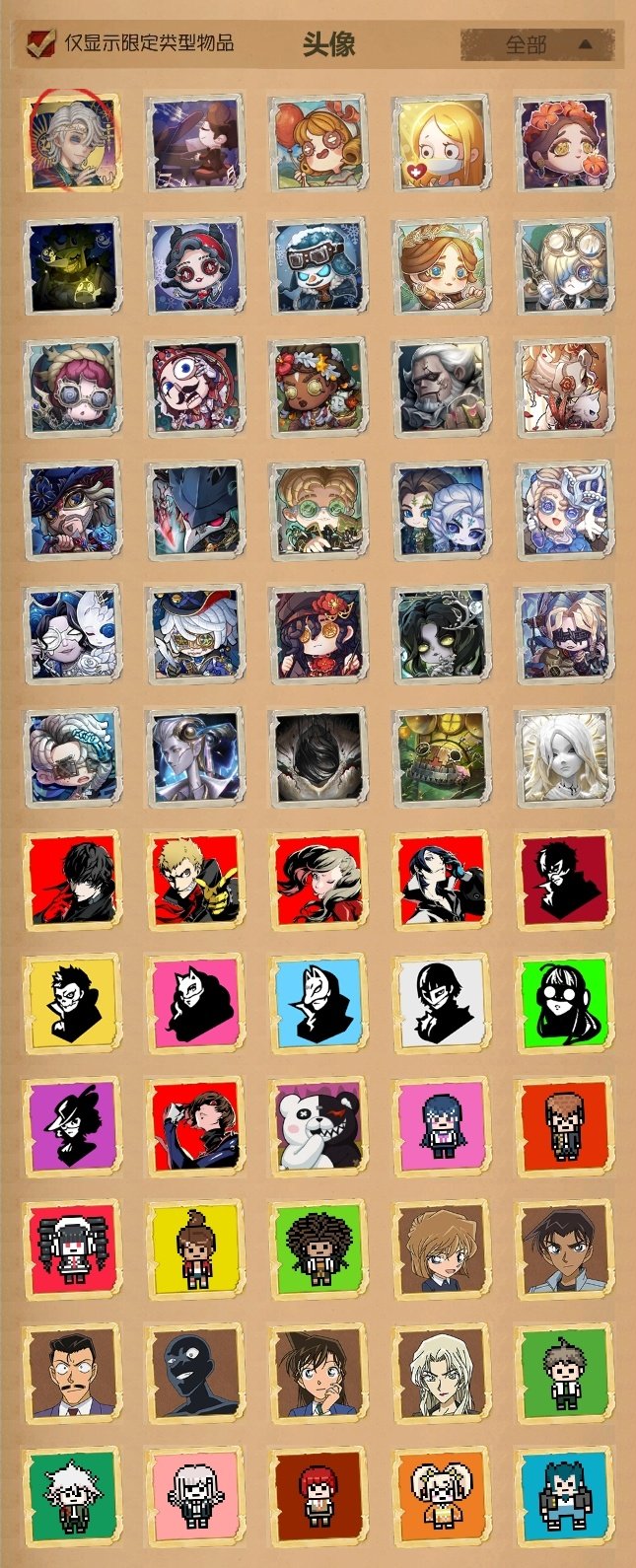
Task: Choose the hat silhouette avatar on purple background
Action: [73, 1126]
